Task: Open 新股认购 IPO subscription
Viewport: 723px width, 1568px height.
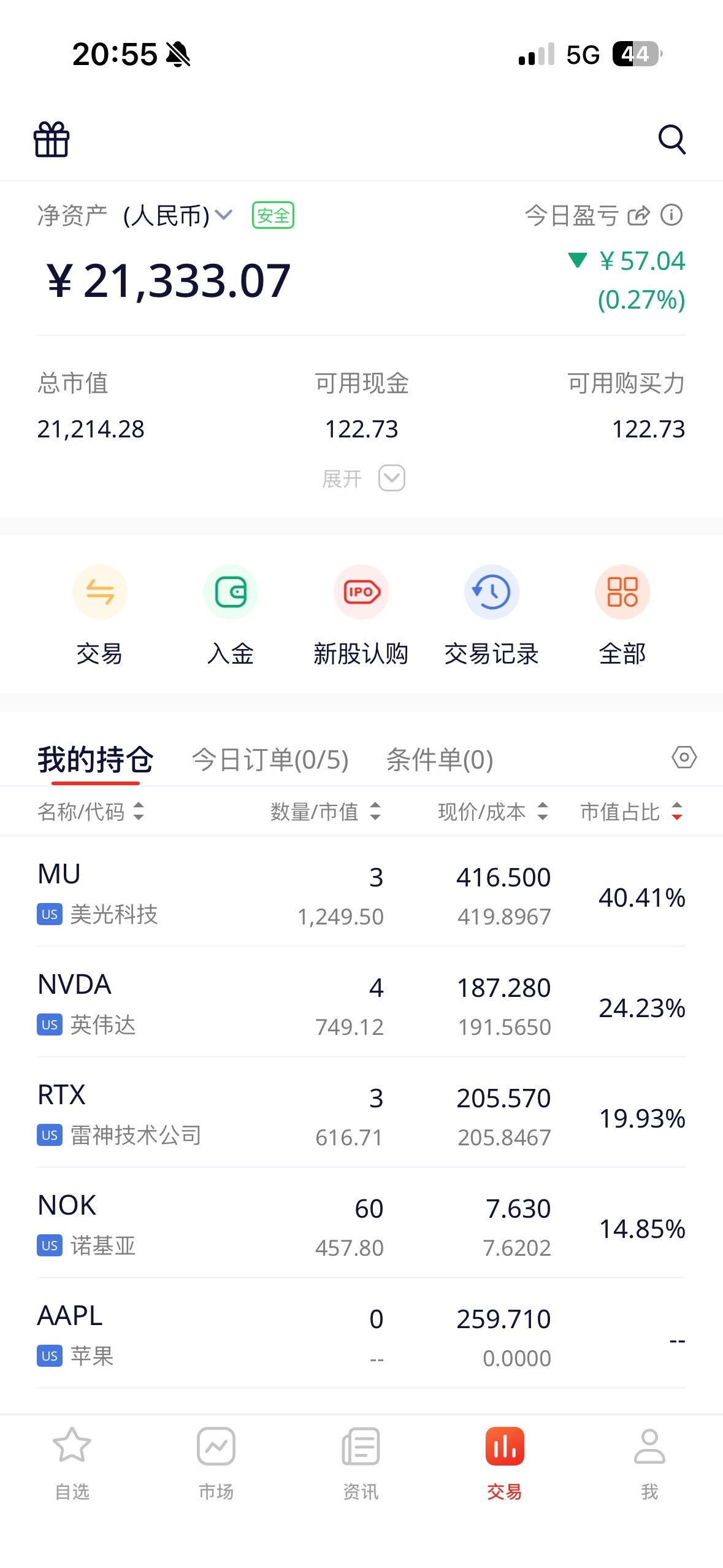Action: coord(361,615)
